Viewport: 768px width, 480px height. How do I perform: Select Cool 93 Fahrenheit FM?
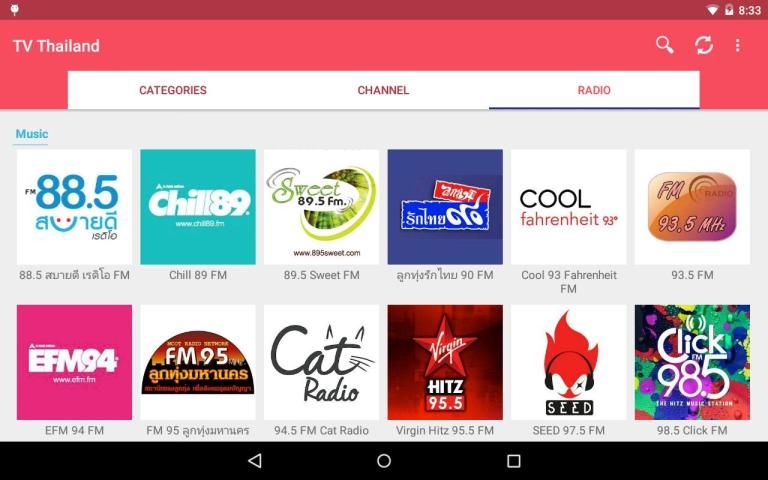click(x=568, y=207)
